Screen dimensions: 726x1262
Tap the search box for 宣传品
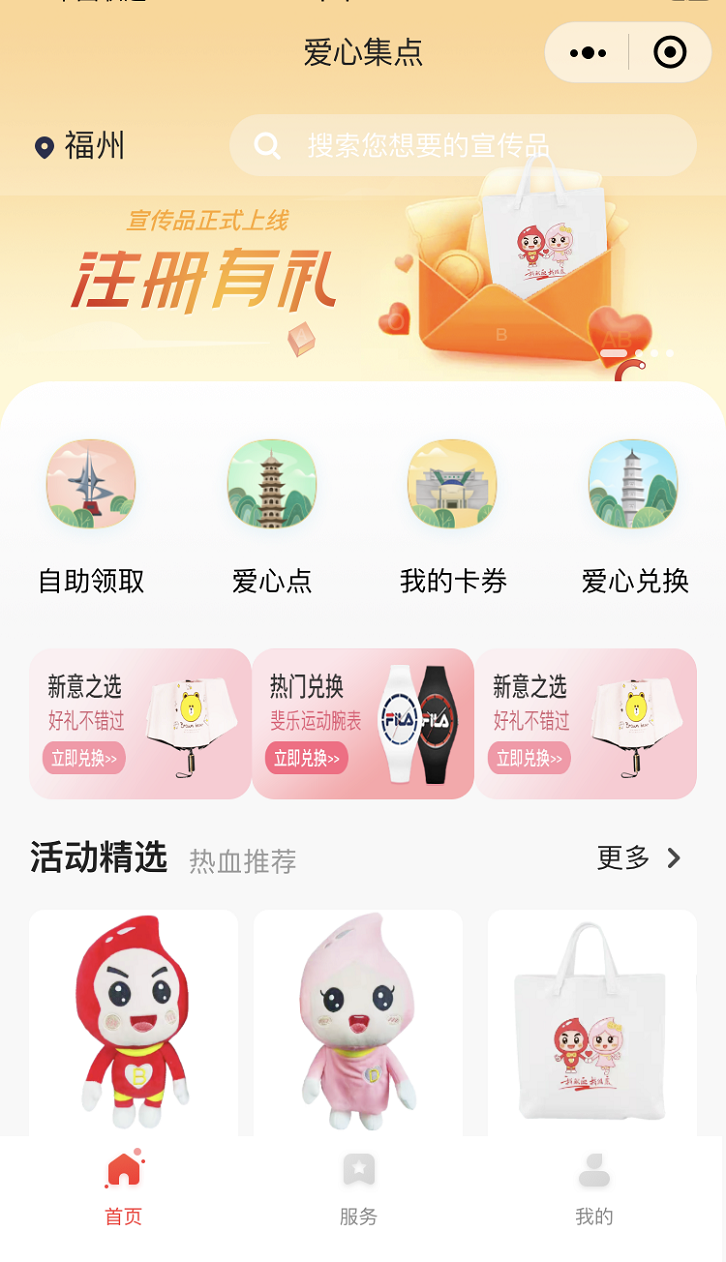click(x=462, y=146)
